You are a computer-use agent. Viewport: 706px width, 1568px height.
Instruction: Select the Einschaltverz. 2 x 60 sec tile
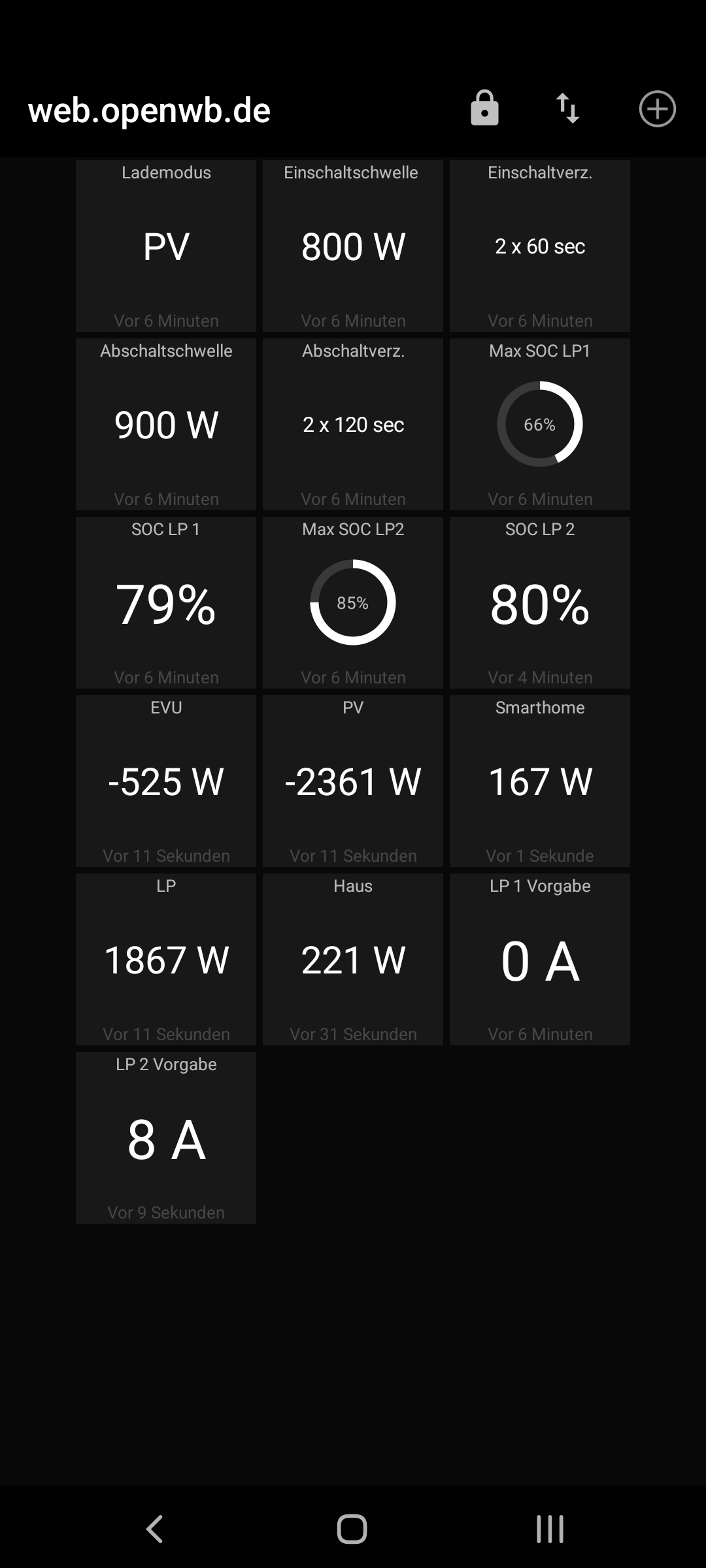540,246
